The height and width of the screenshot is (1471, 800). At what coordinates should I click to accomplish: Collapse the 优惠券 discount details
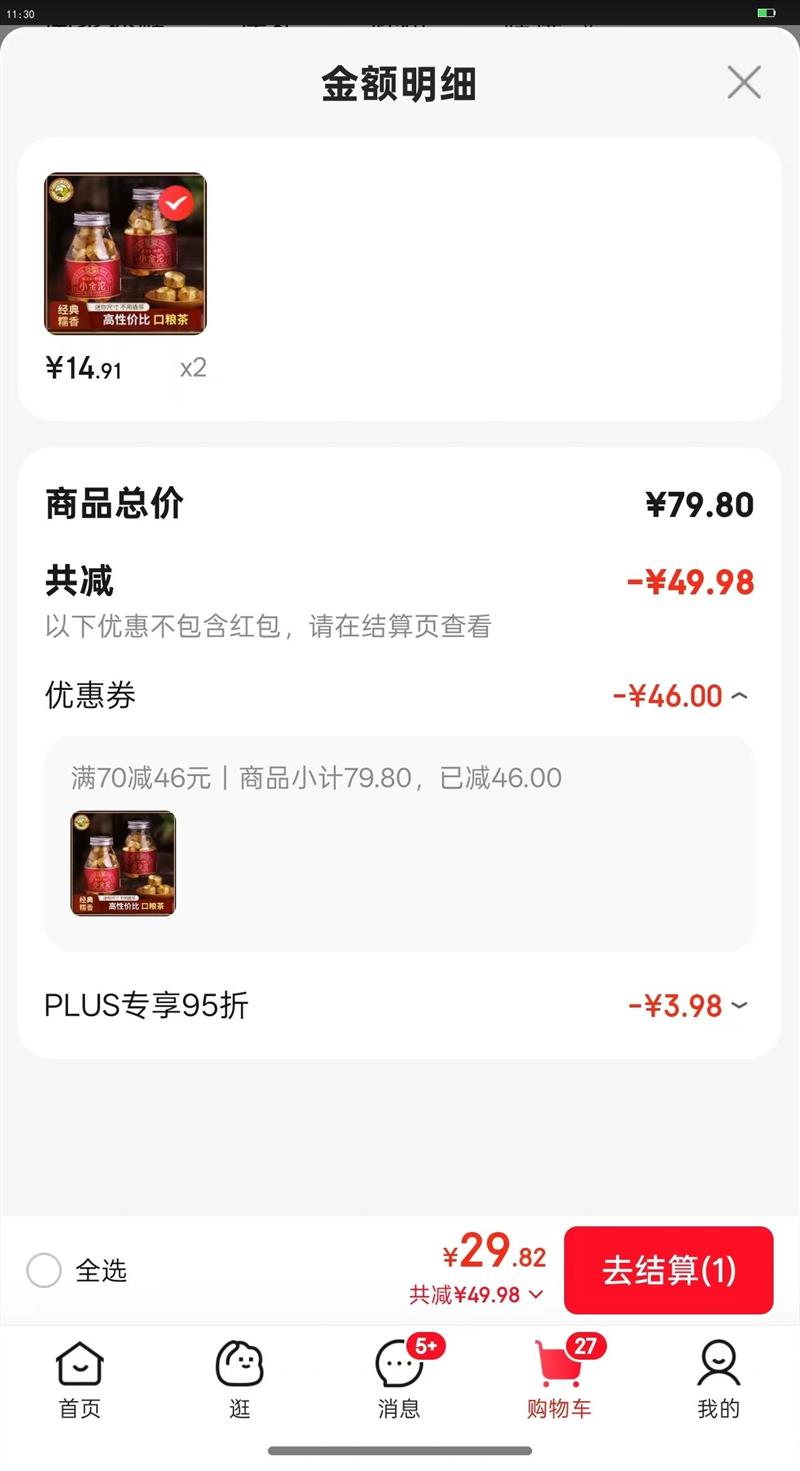(739, 696)
